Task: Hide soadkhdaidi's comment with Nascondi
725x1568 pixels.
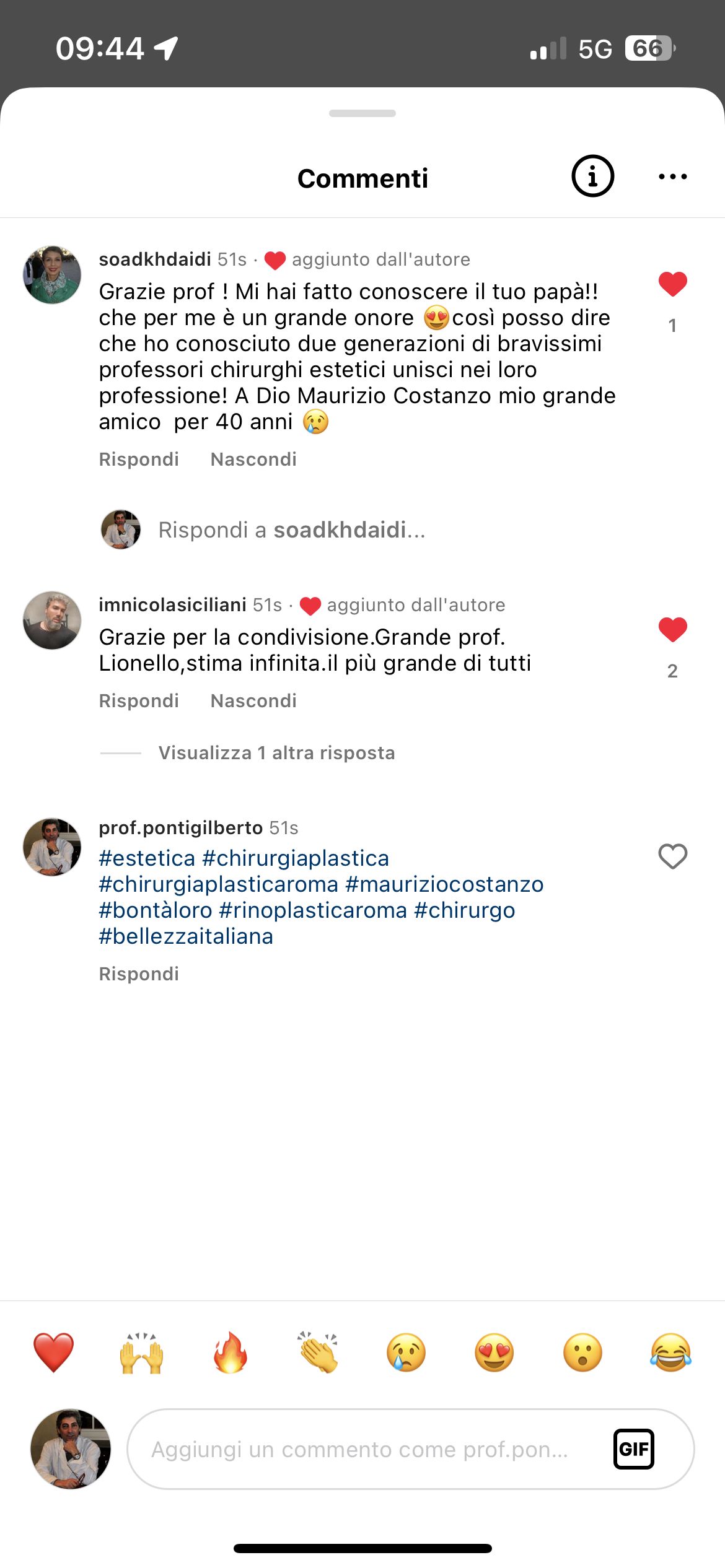Action: pos(253,460)
